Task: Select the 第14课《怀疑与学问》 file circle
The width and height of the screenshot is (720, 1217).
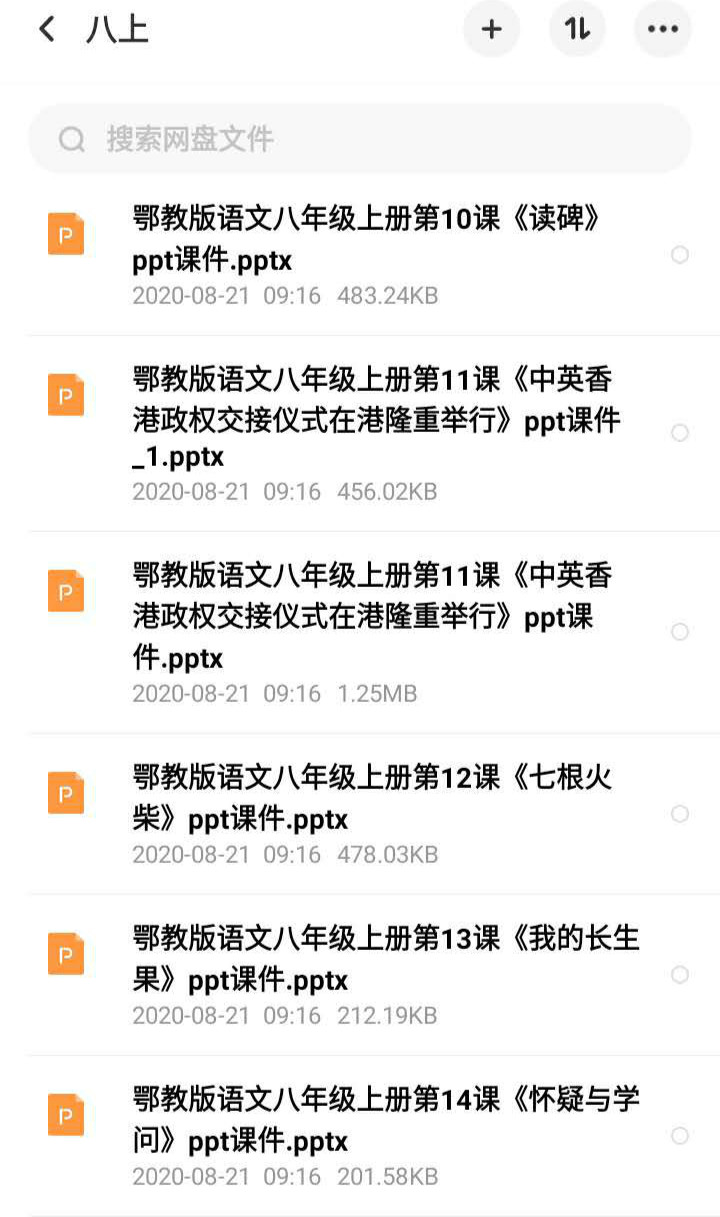Action: [680, 1136]
